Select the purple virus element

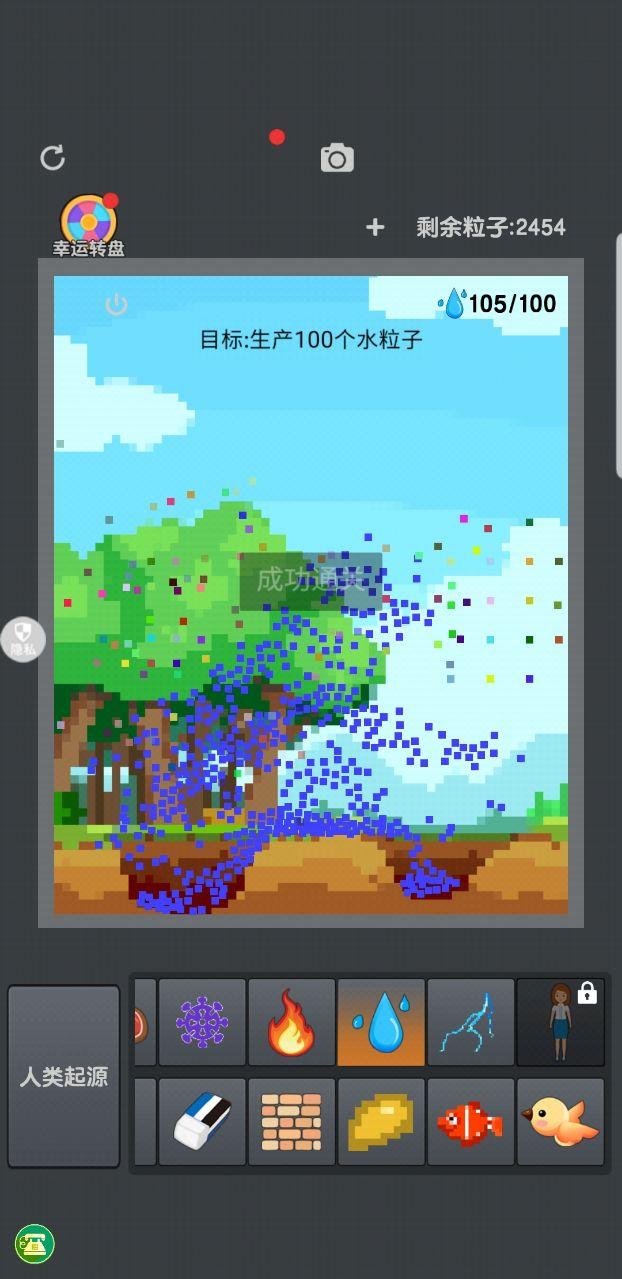(202, 1022)
